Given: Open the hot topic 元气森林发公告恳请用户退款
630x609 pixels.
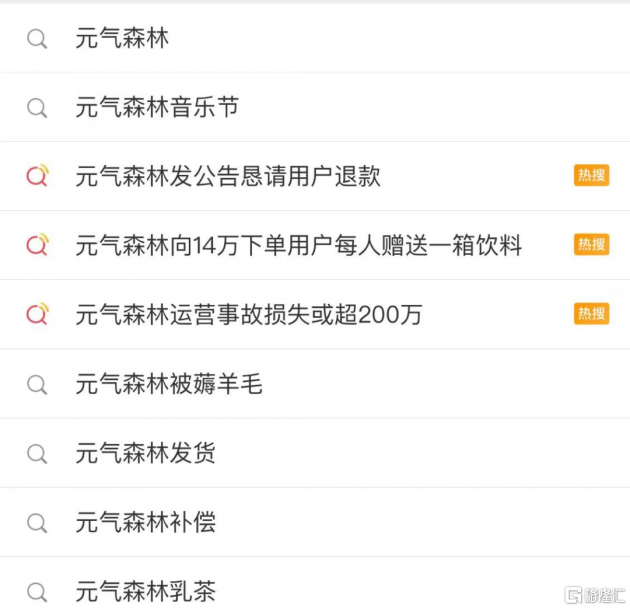Looking at the screenshot, I should [x=228, y=177].
